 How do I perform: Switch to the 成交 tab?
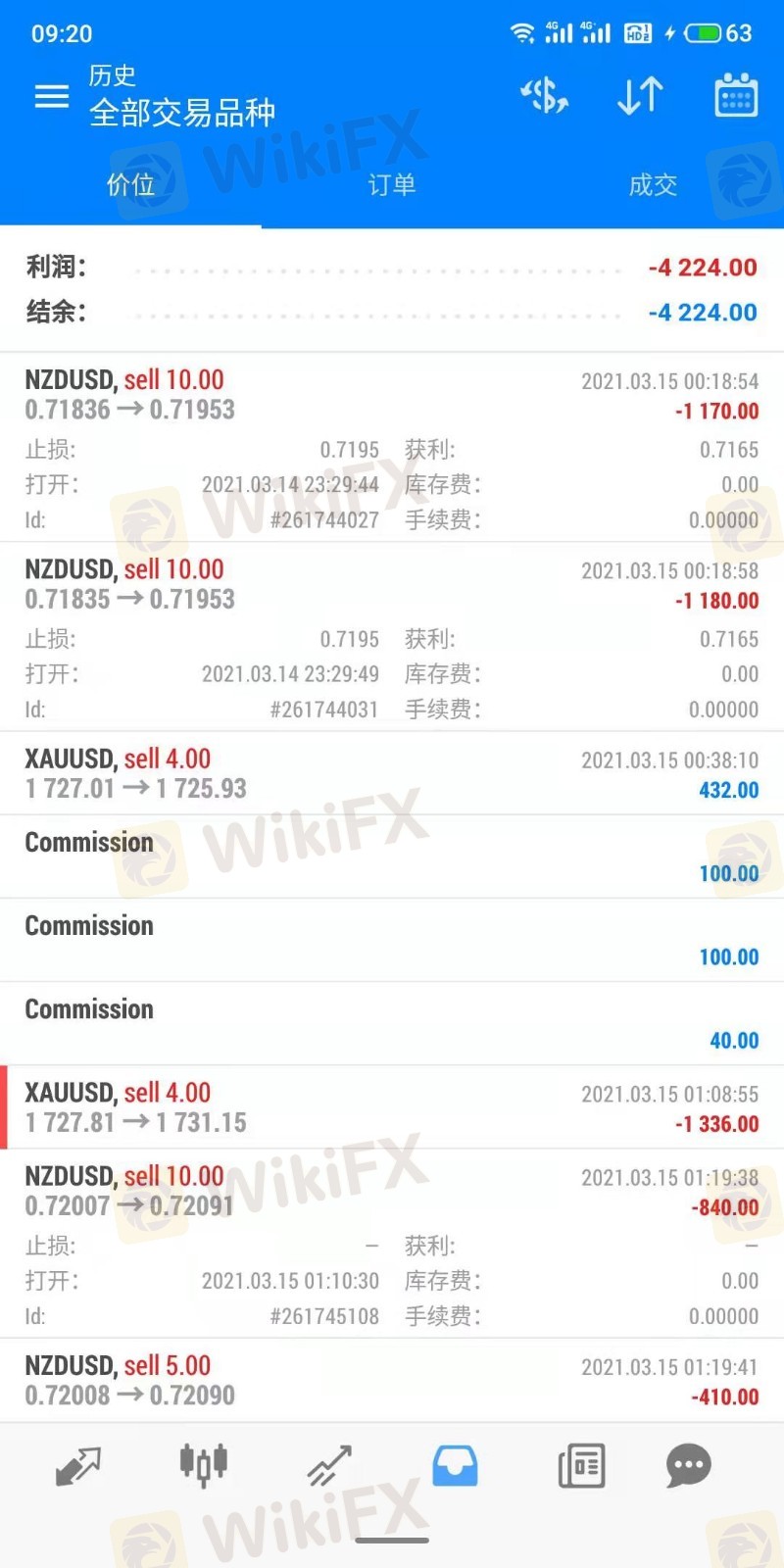(x=653, y=185)
